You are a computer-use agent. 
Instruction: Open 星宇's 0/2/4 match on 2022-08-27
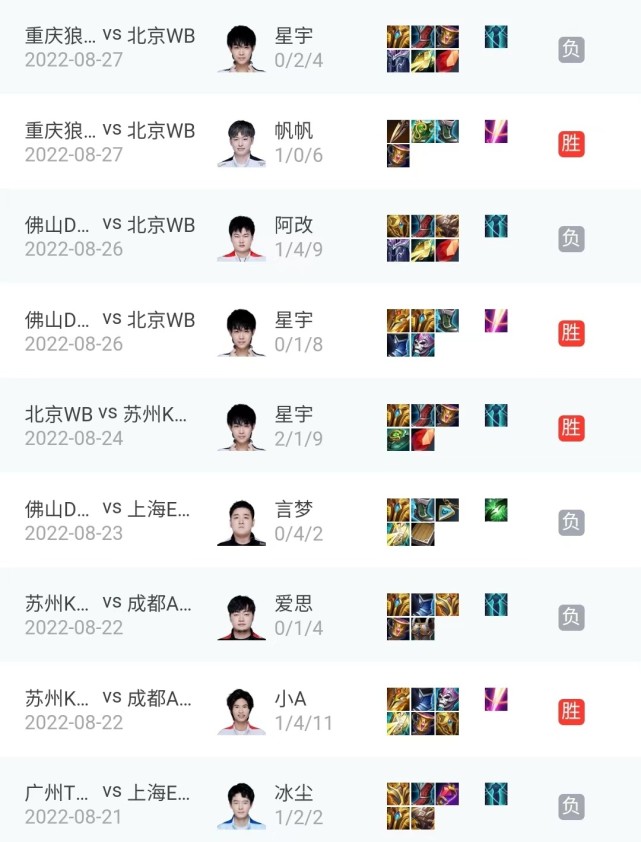point(320,48)
